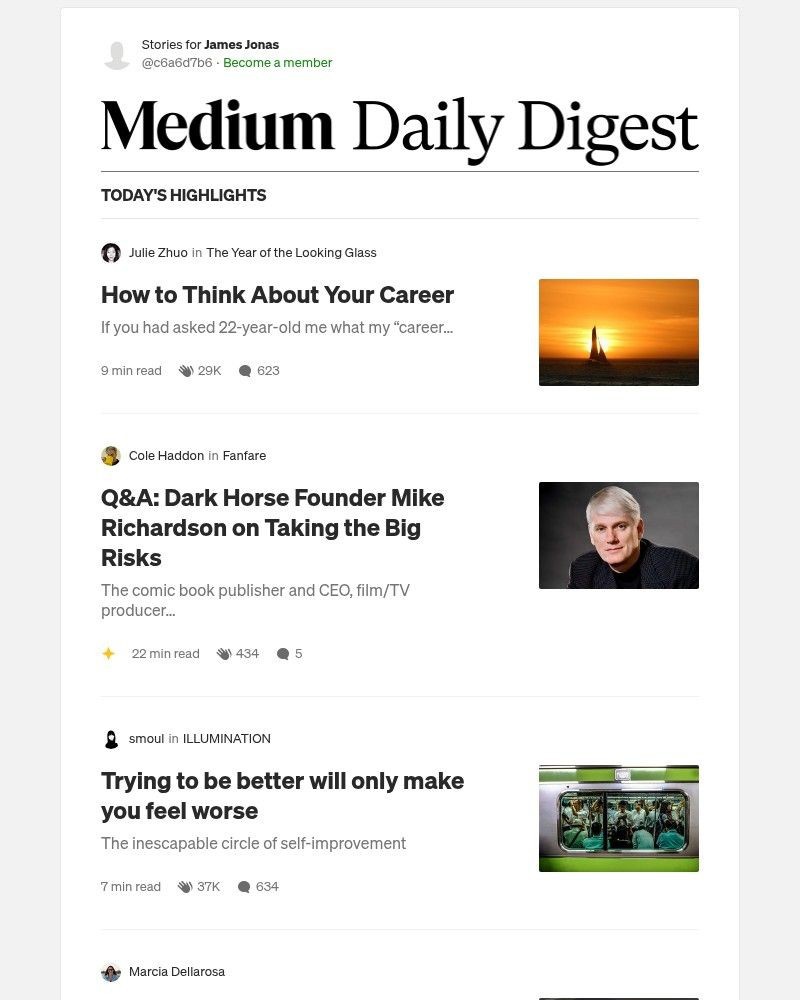Viewport: 800px width, 1000px height.
Task: Open the green train article thumbnail
Action: point(618,818)
